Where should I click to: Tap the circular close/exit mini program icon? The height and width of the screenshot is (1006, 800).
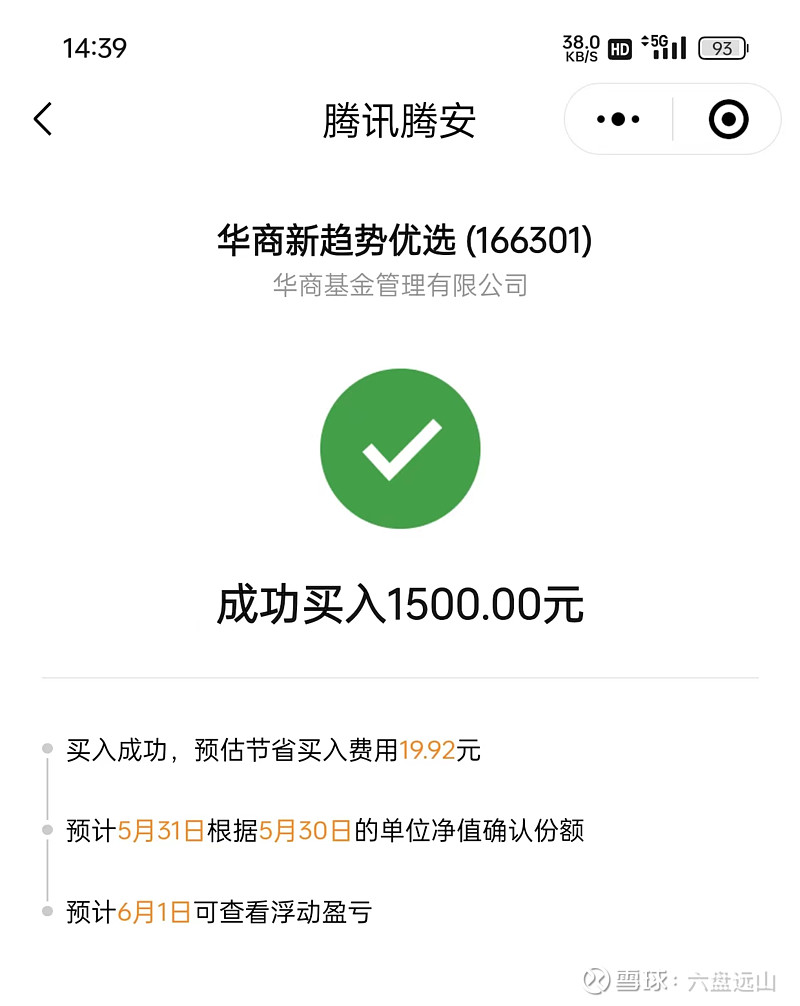click(x=728, y=118)
